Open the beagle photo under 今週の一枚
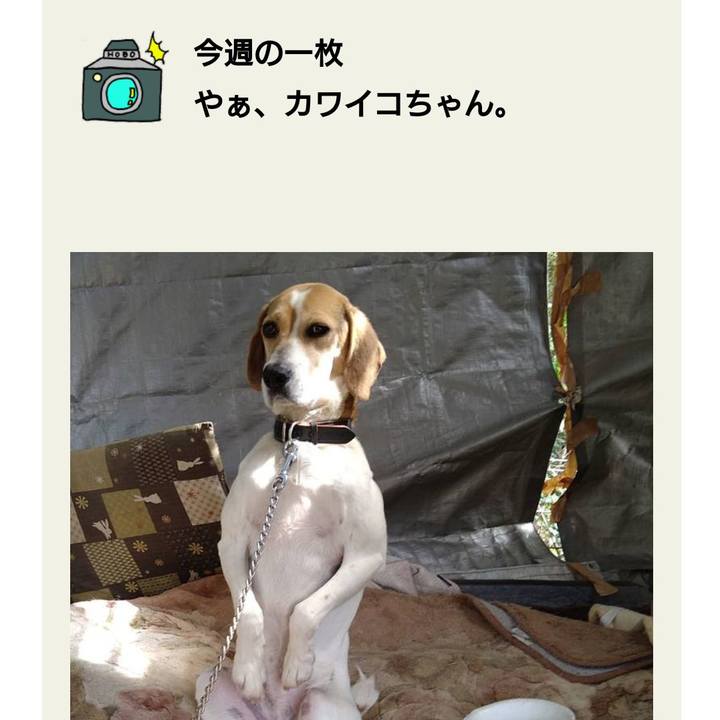 pos(361,485)
